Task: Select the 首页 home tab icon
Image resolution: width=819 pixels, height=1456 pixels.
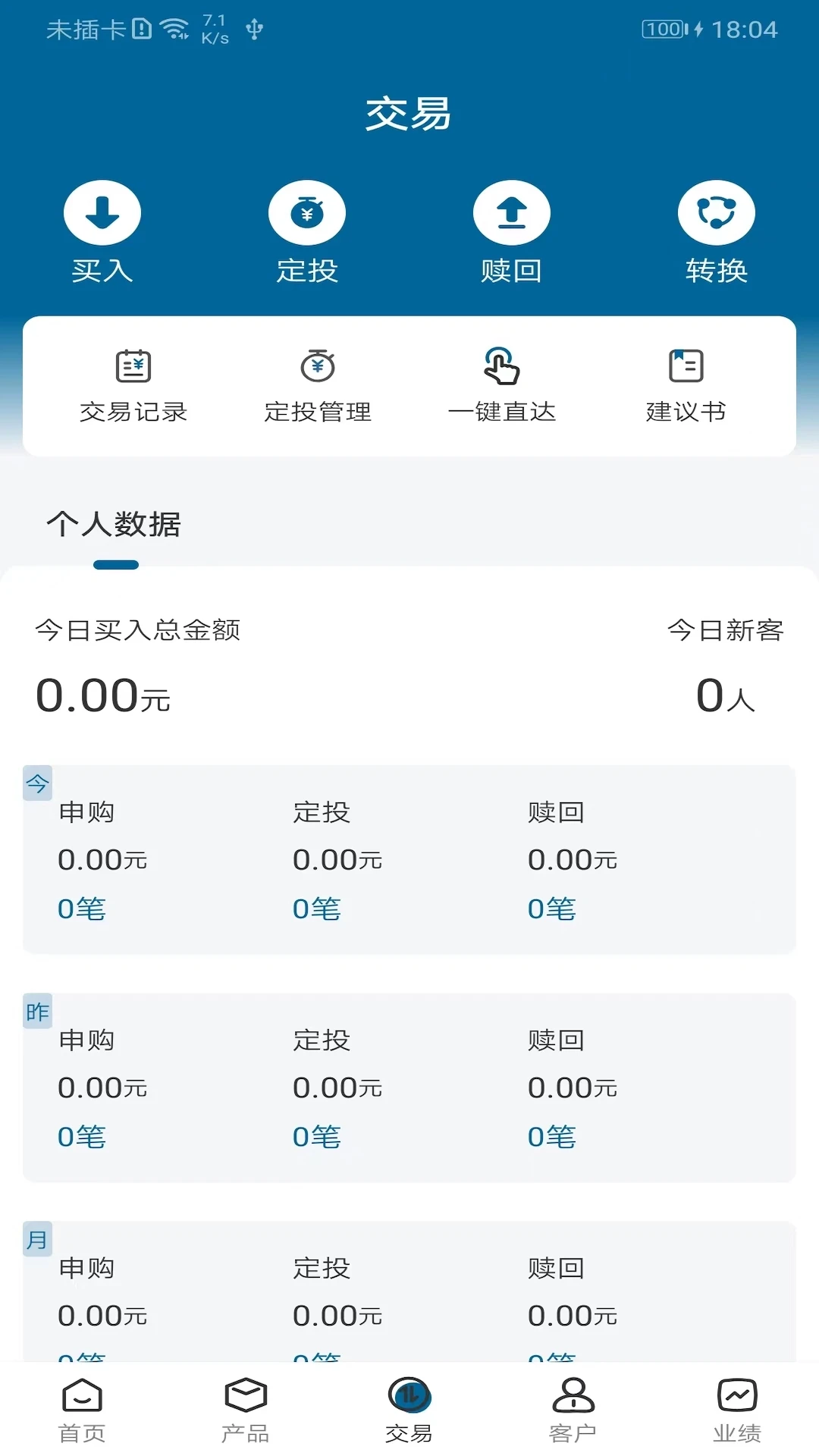Action: (81, 1408)
